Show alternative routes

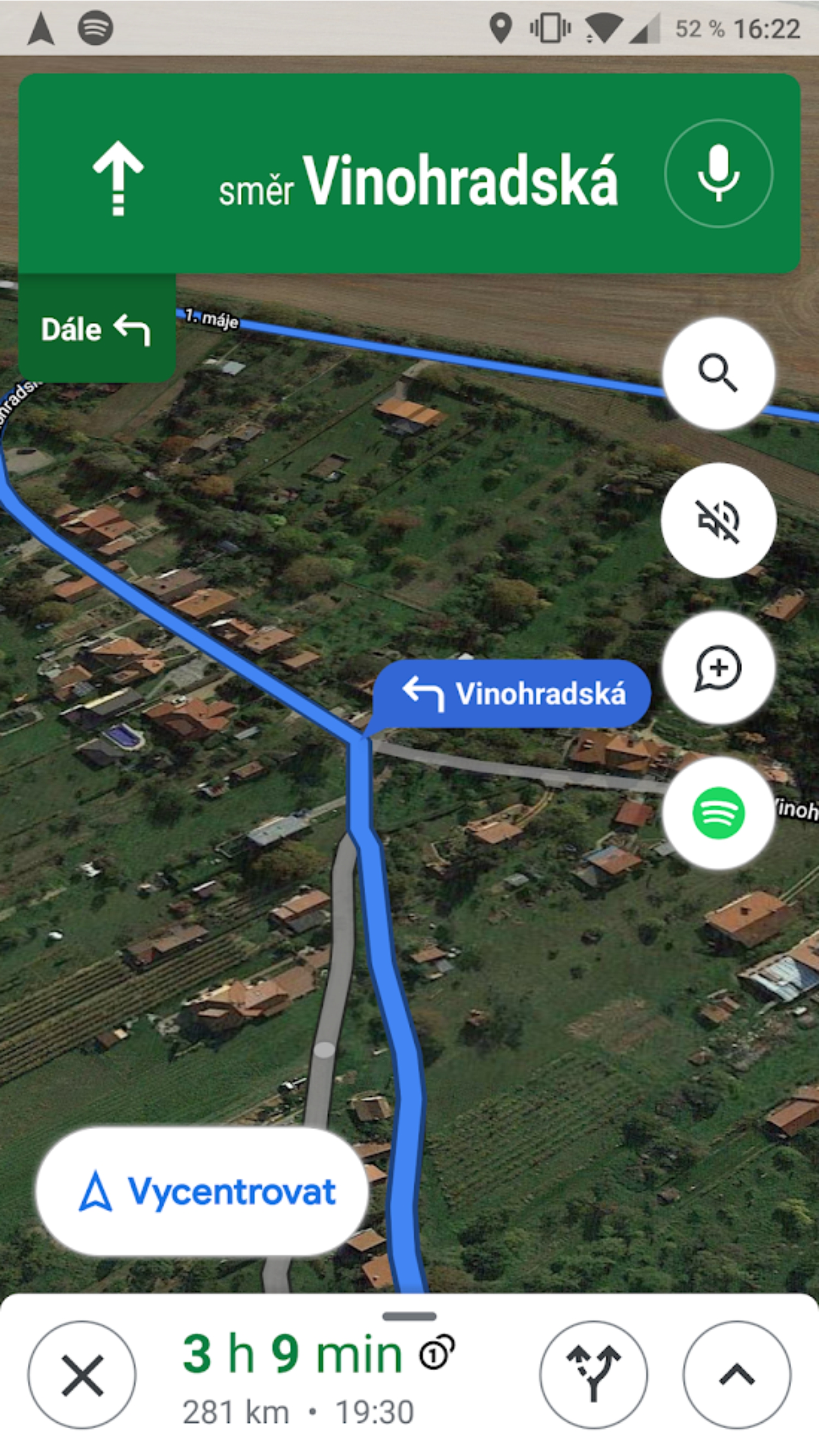[594, 1375]
